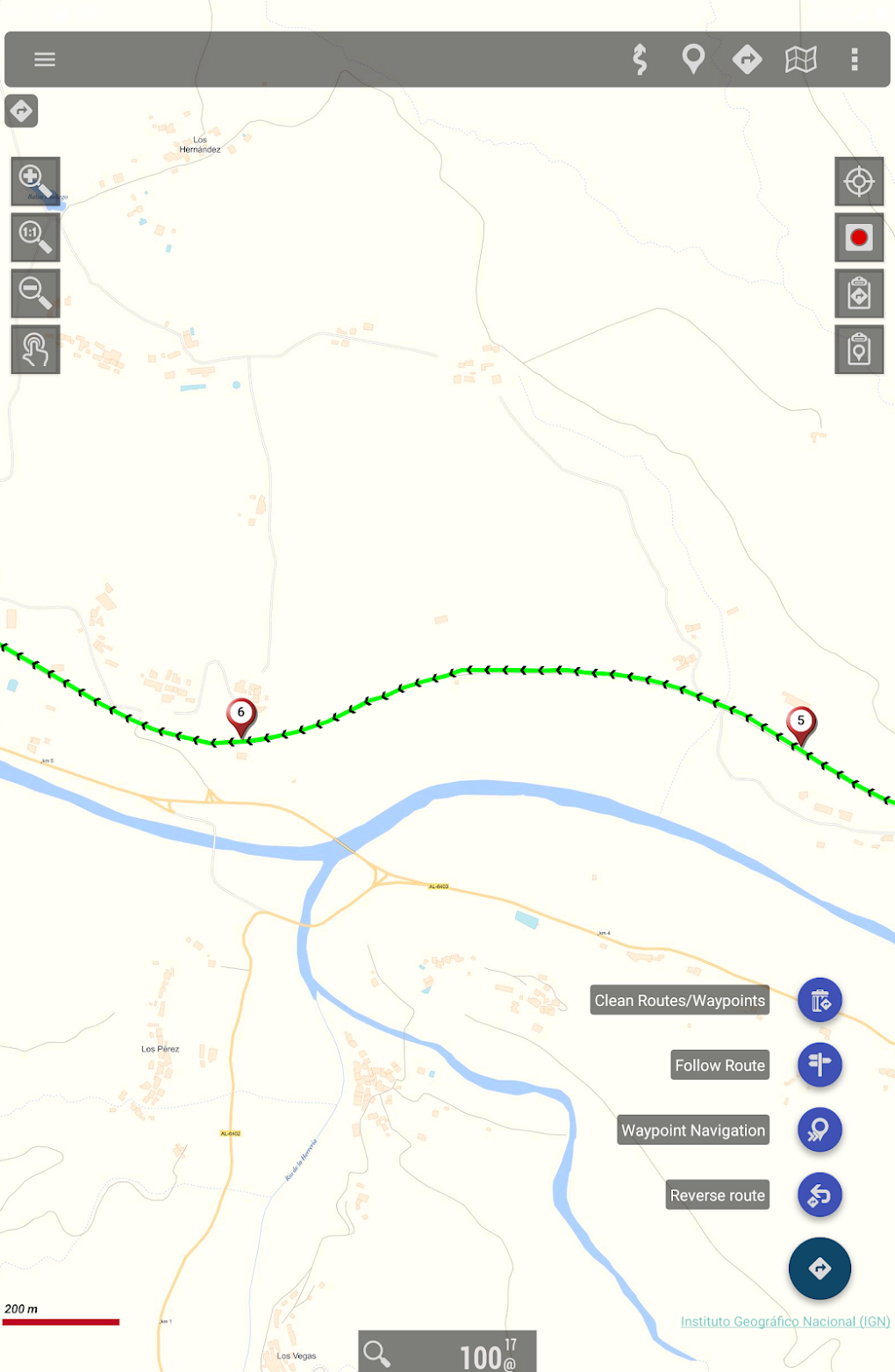Tap Clean Routes/Waypoints button
The width and height of the screenshot is (895, 1372).
820,1001
